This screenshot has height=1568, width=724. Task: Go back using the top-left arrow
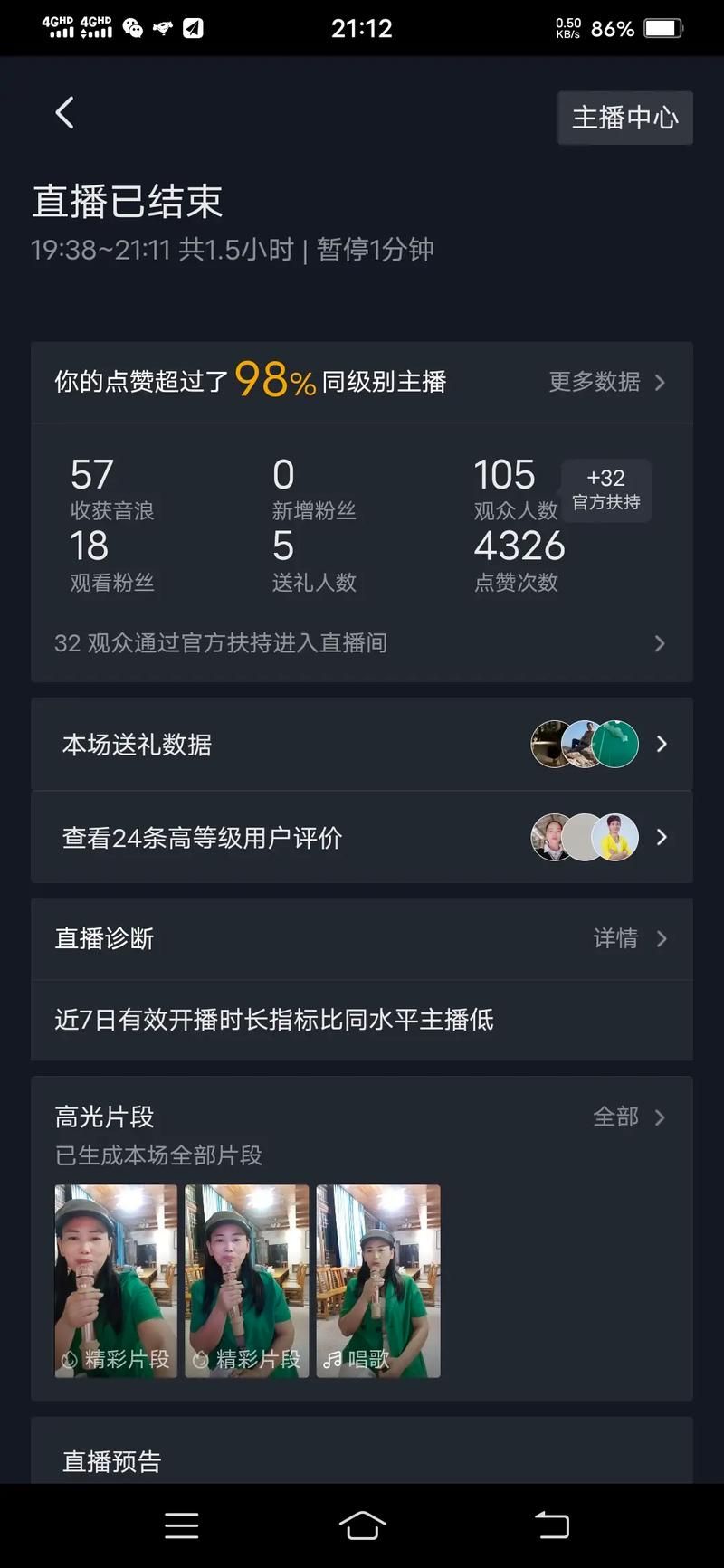point(64,114)
